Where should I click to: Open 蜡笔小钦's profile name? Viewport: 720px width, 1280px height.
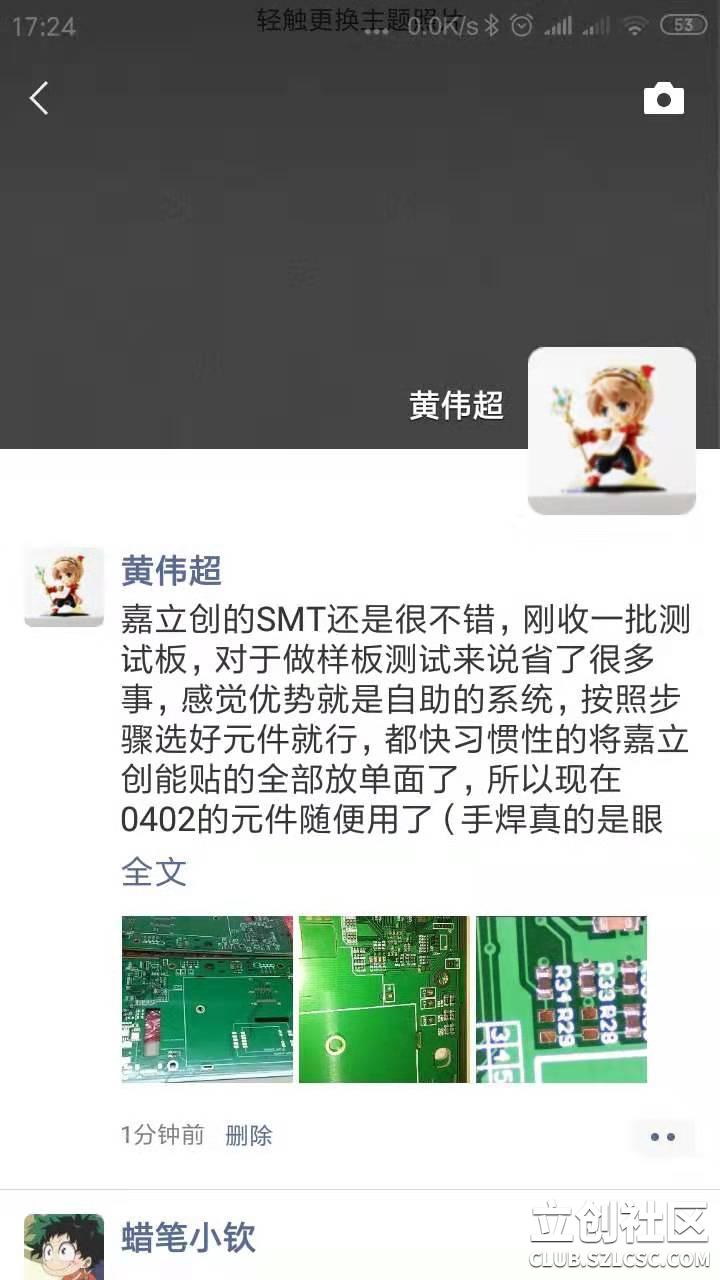coord(188,1238)
